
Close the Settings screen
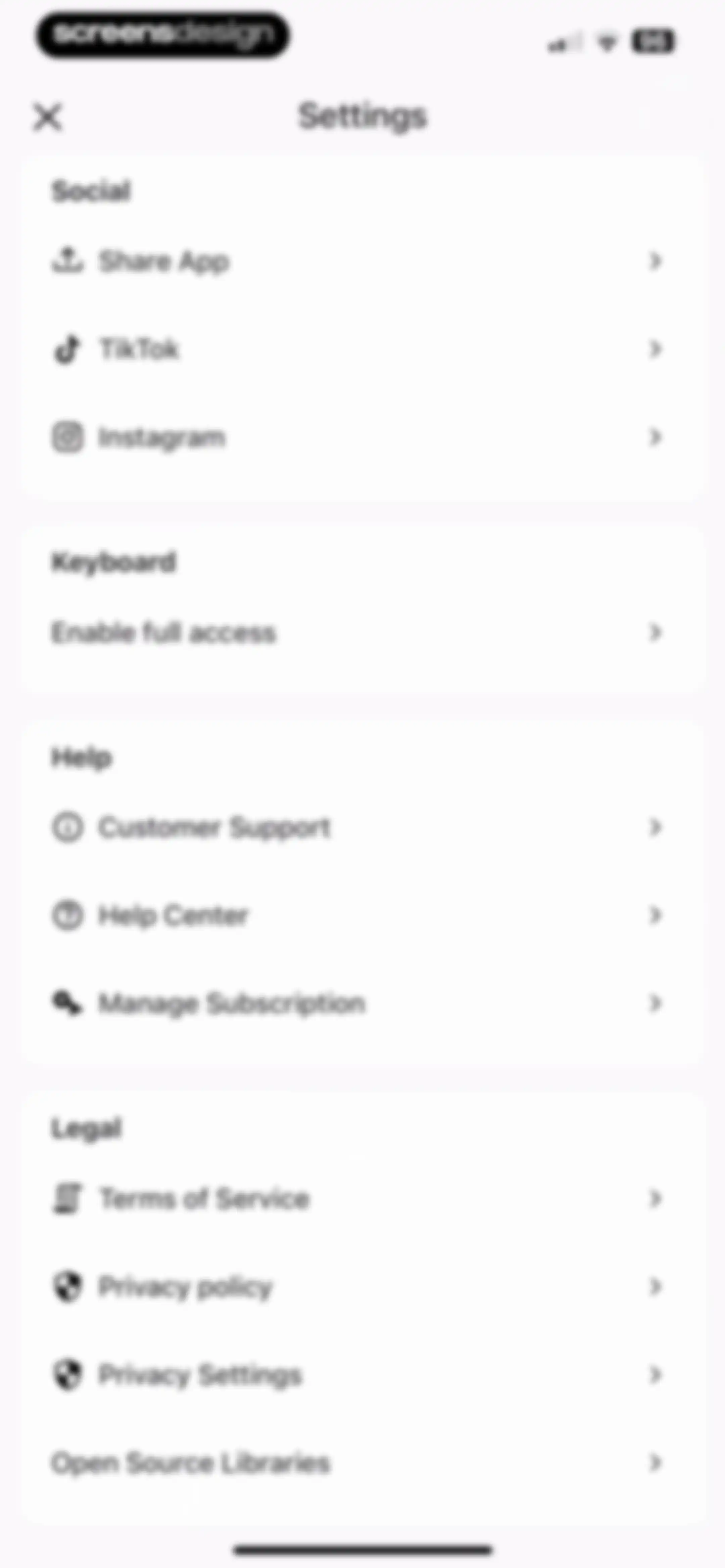[x=47, y=117]
